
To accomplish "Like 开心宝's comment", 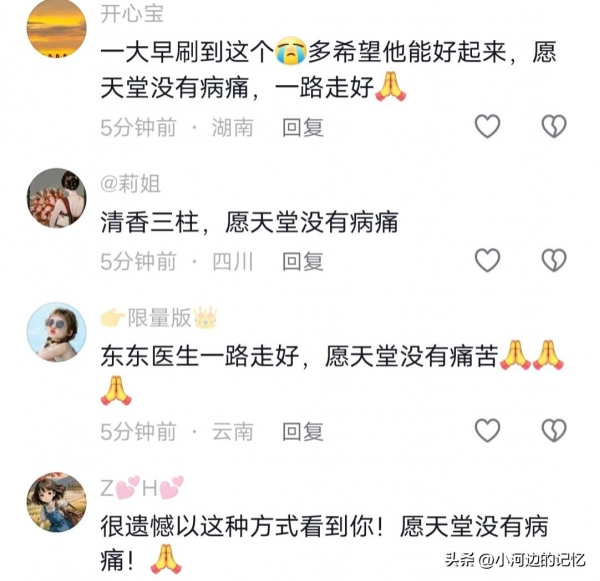I will (487, 126).
